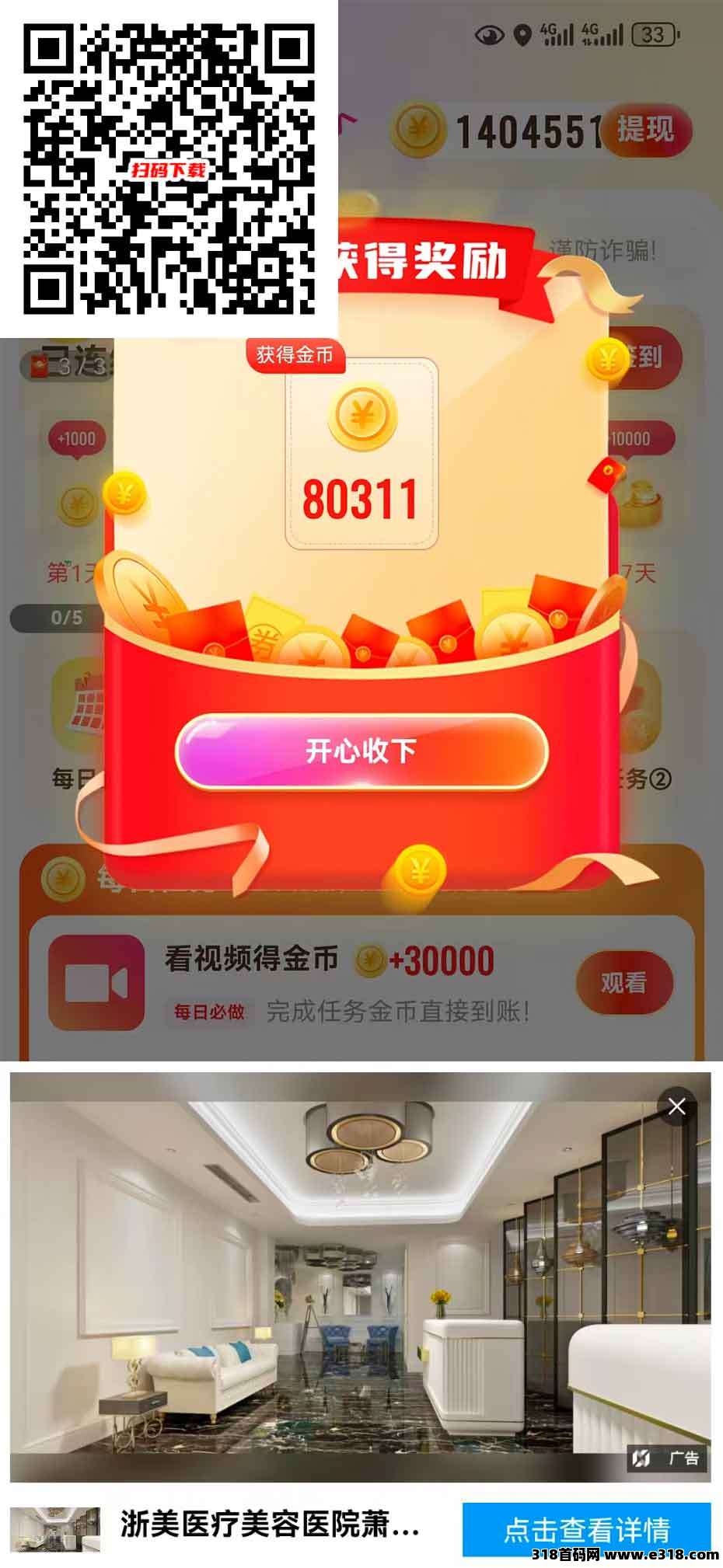Tap the 开心收下 button to accept the reward
Viewport: 723px width, 1568px height.
[x=361, y=751]
